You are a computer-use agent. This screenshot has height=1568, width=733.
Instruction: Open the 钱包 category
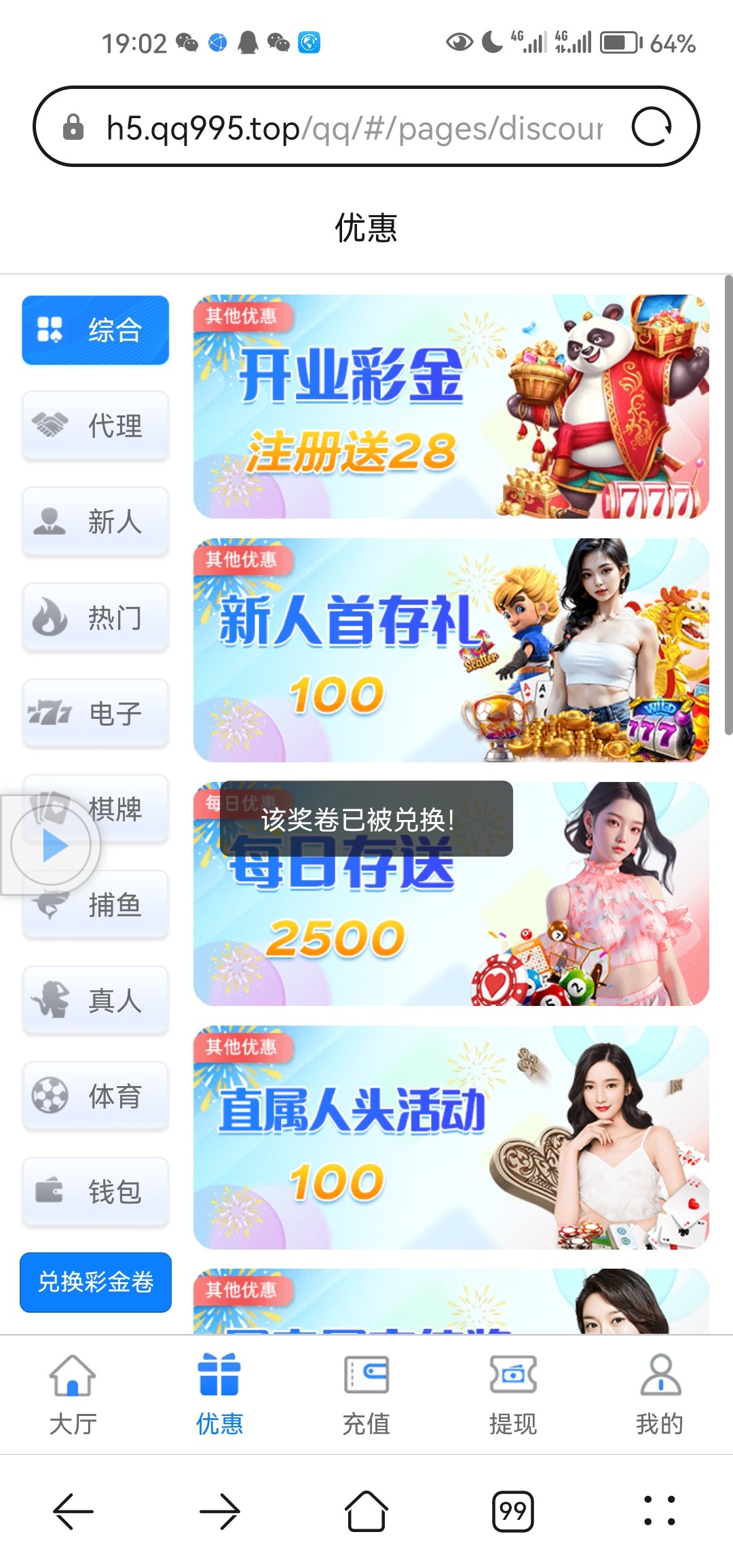coord(95,1192)
